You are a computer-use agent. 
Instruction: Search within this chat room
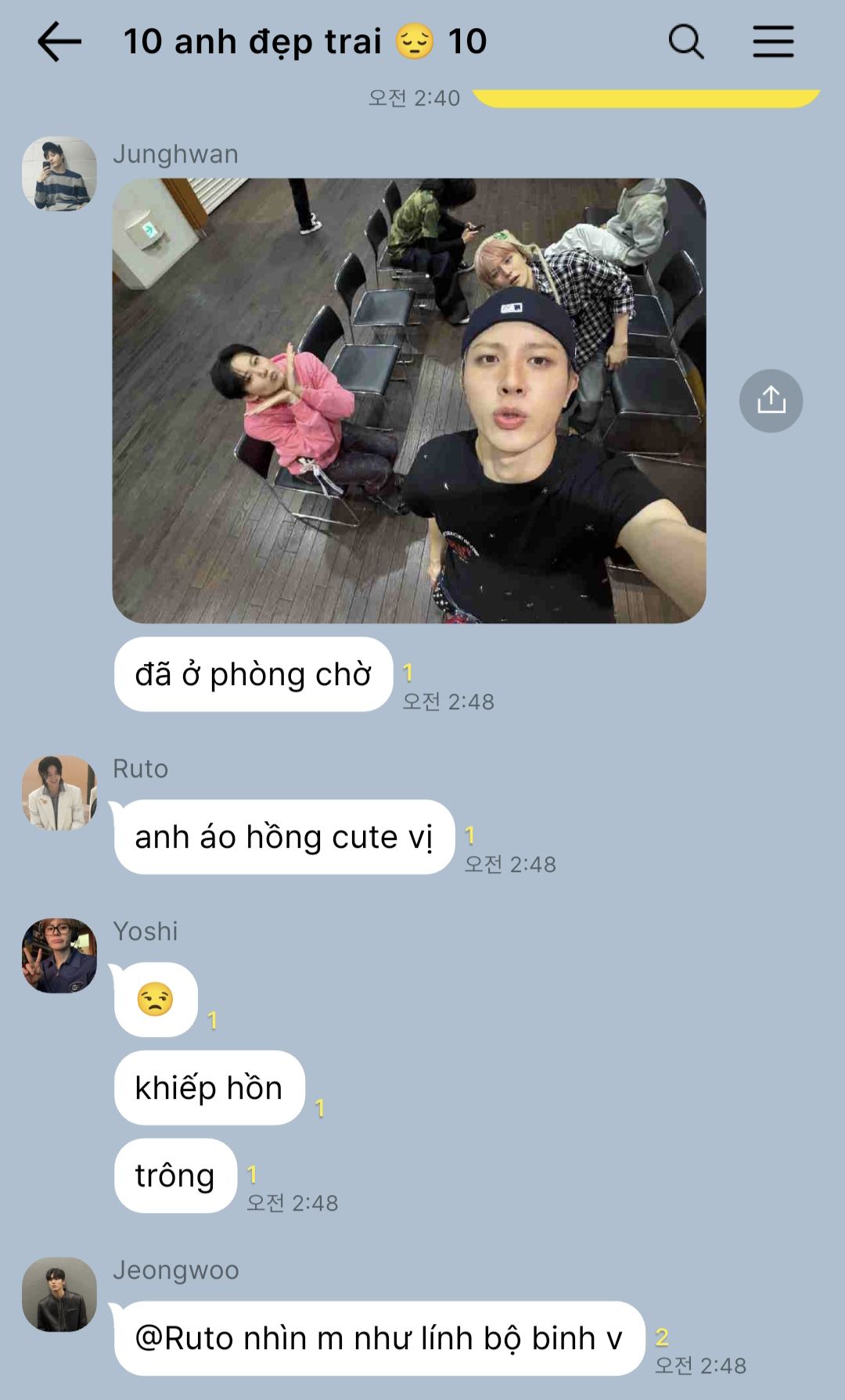tap(686, 41)
